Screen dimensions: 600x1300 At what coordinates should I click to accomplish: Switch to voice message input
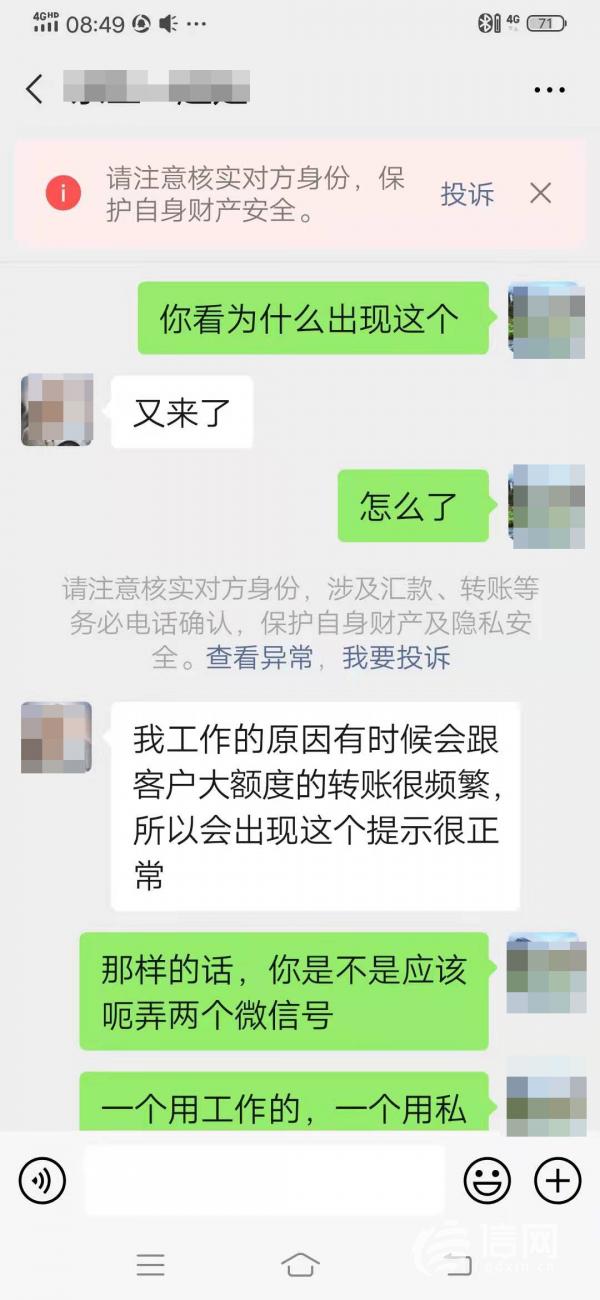pyautogui.click(x=42, y=1181)
